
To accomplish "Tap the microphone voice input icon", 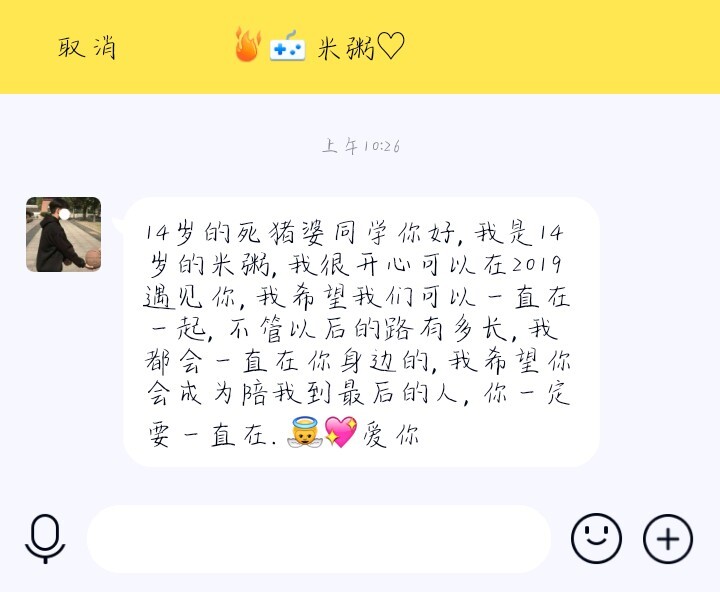I will point(45,539).
